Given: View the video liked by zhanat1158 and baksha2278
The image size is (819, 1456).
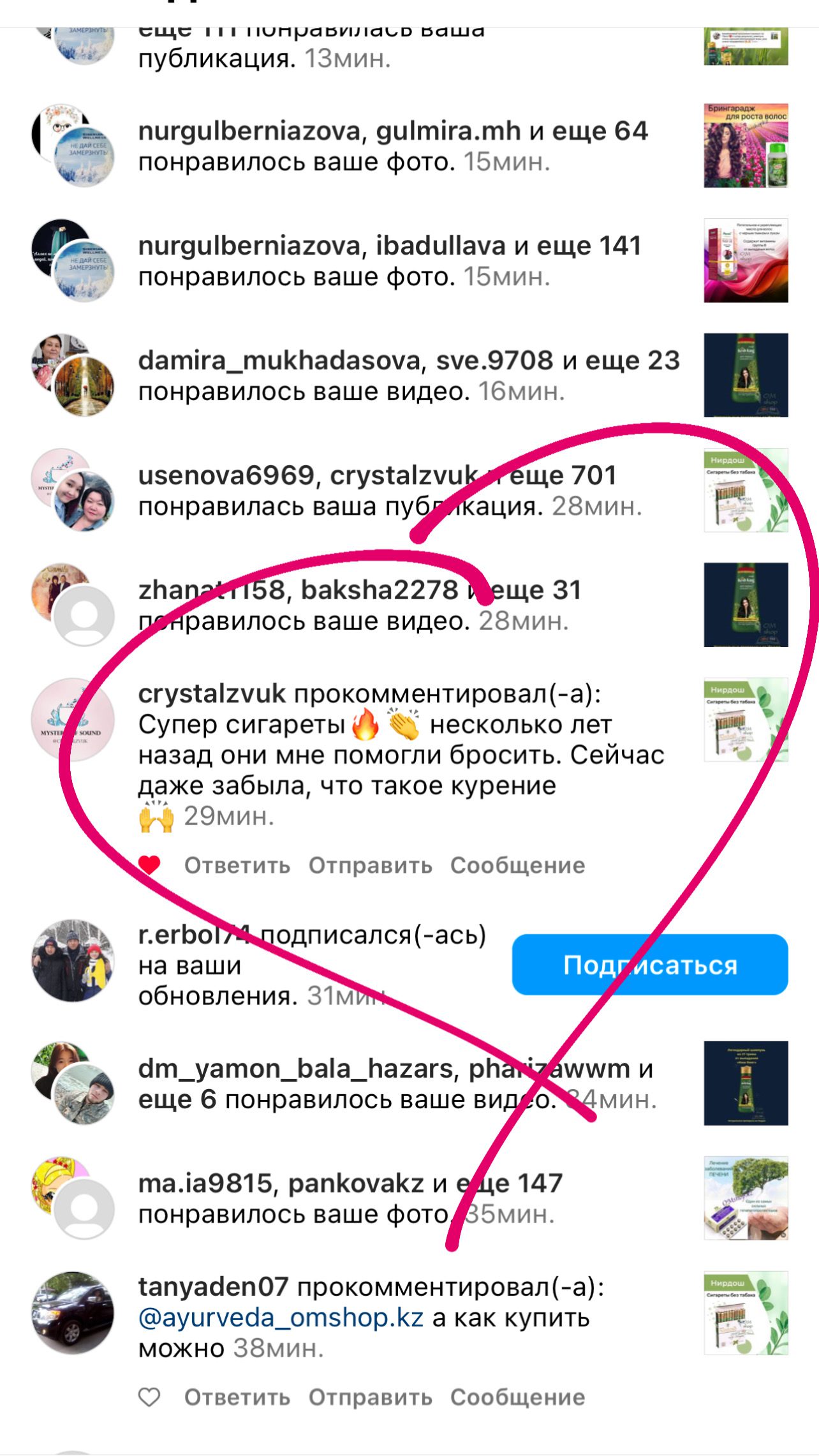Looking at the screenshot, I should tap(746, 604).
